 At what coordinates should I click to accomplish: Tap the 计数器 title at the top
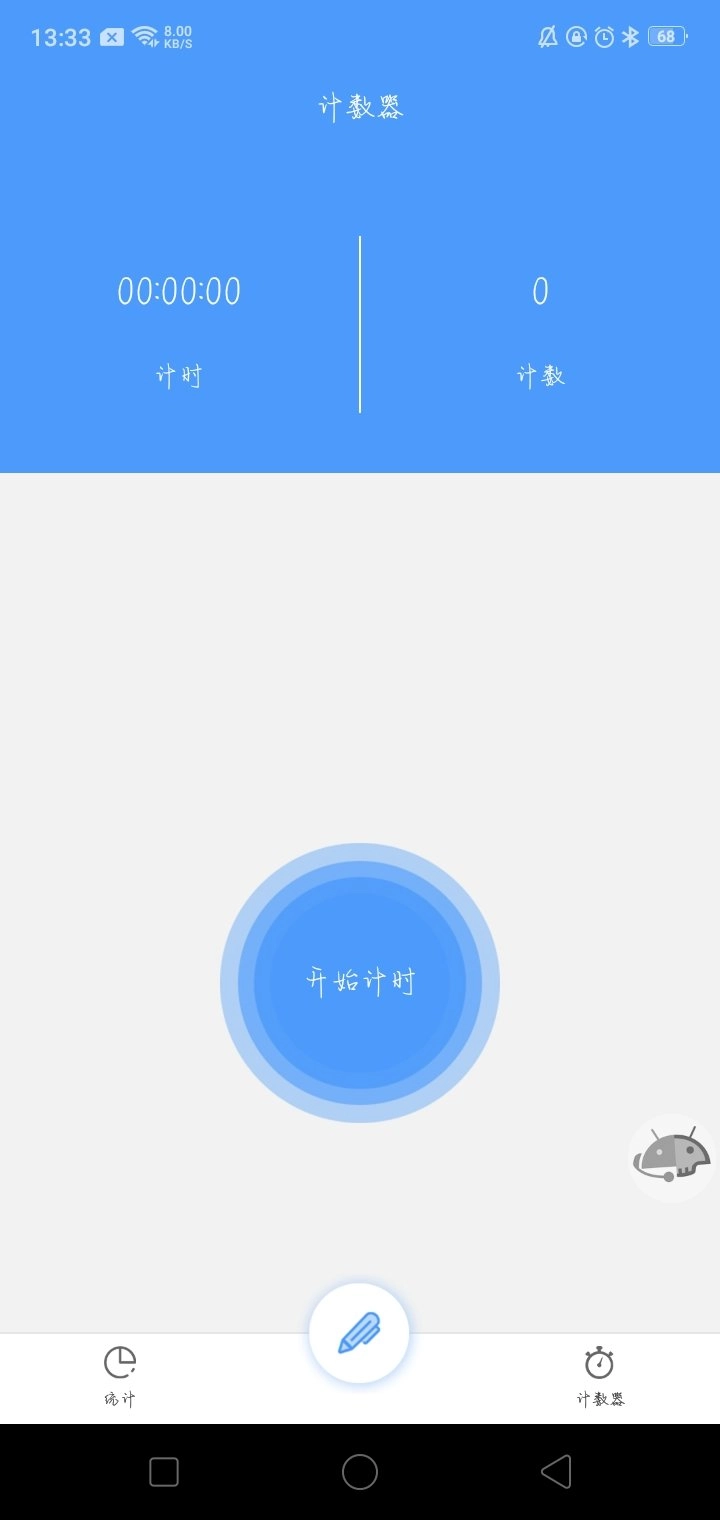coord(360,107)
